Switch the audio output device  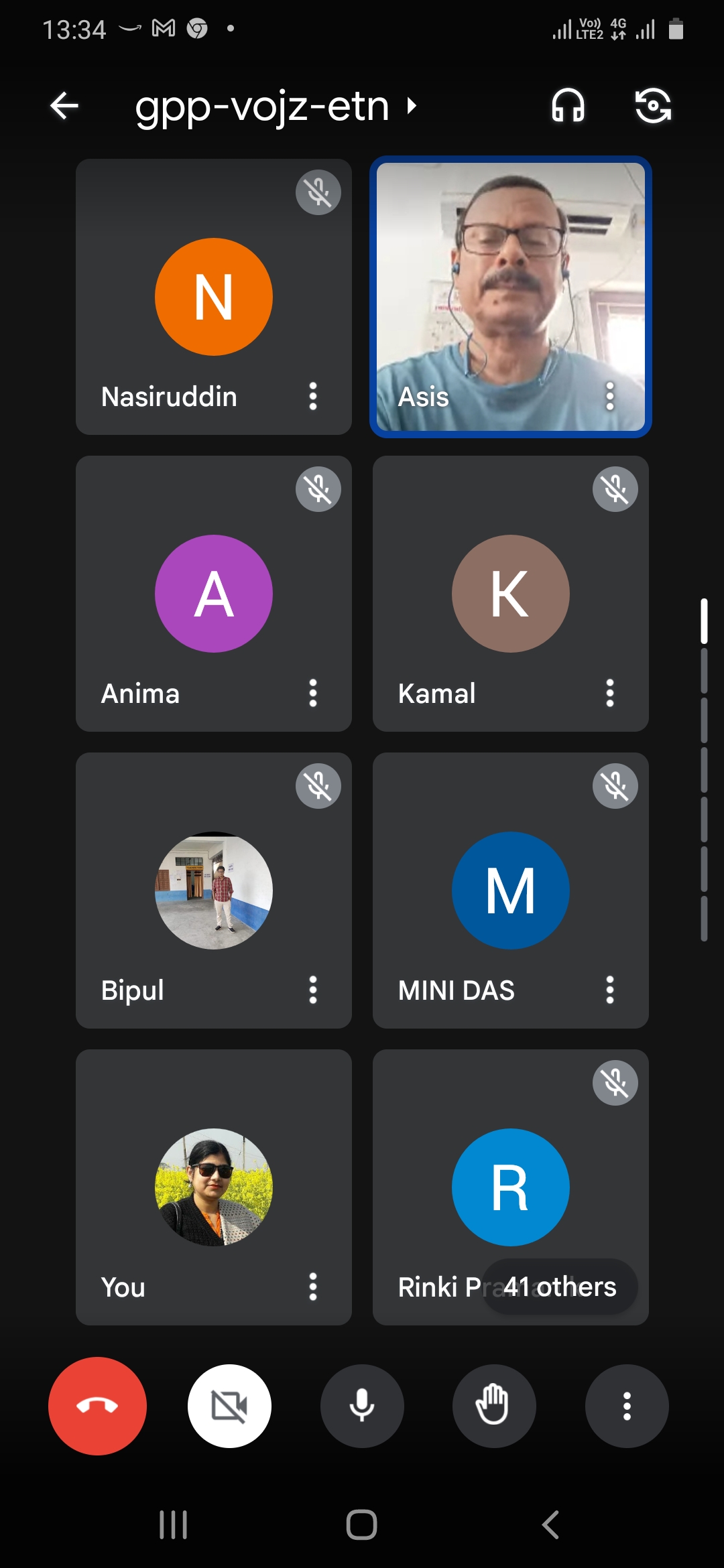tap(568, 106)
